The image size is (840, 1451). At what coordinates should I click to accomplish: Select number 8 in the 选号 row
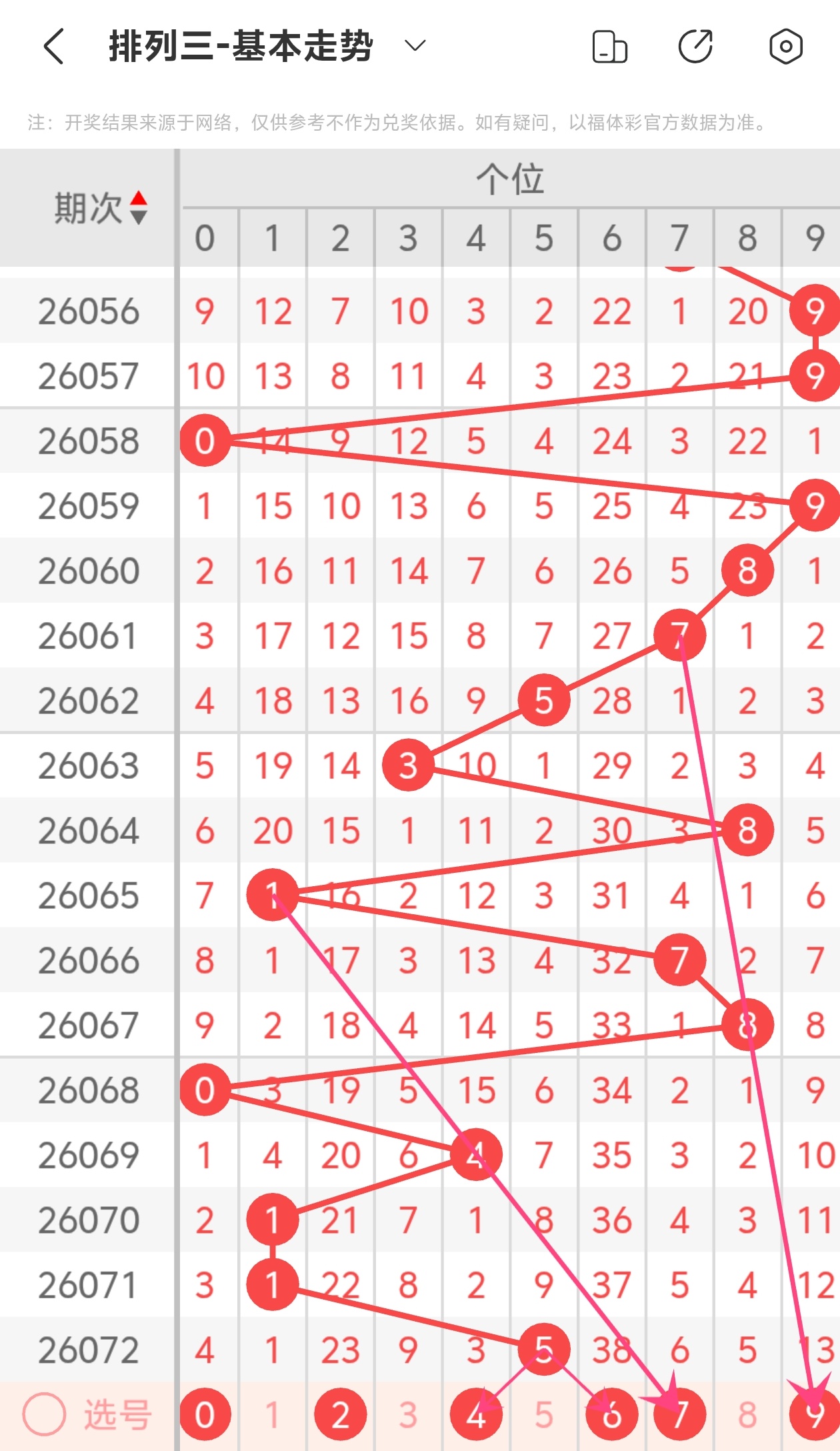pos(747,1414)
